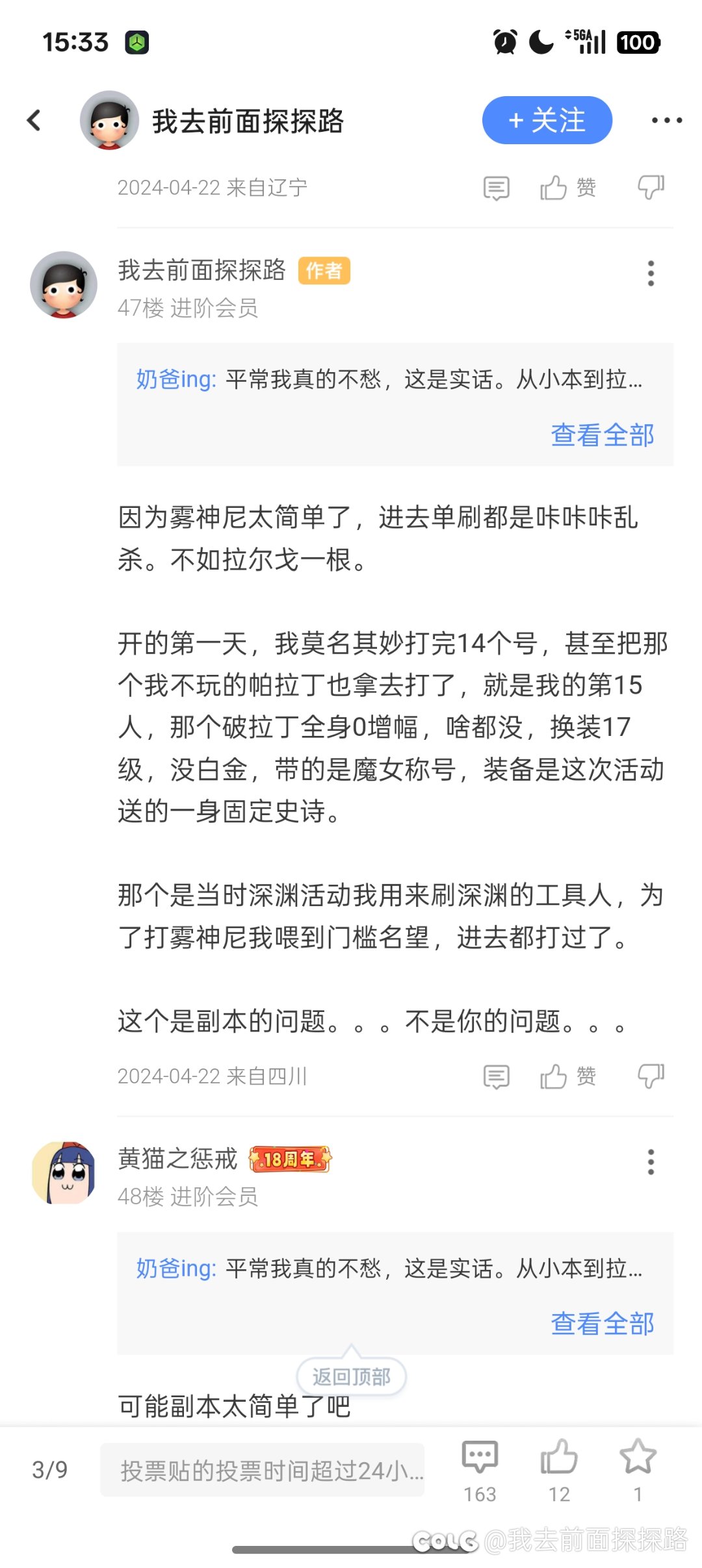Like the 47楼 reply from 四川

pyautogui.click(x=567, y=1076)
